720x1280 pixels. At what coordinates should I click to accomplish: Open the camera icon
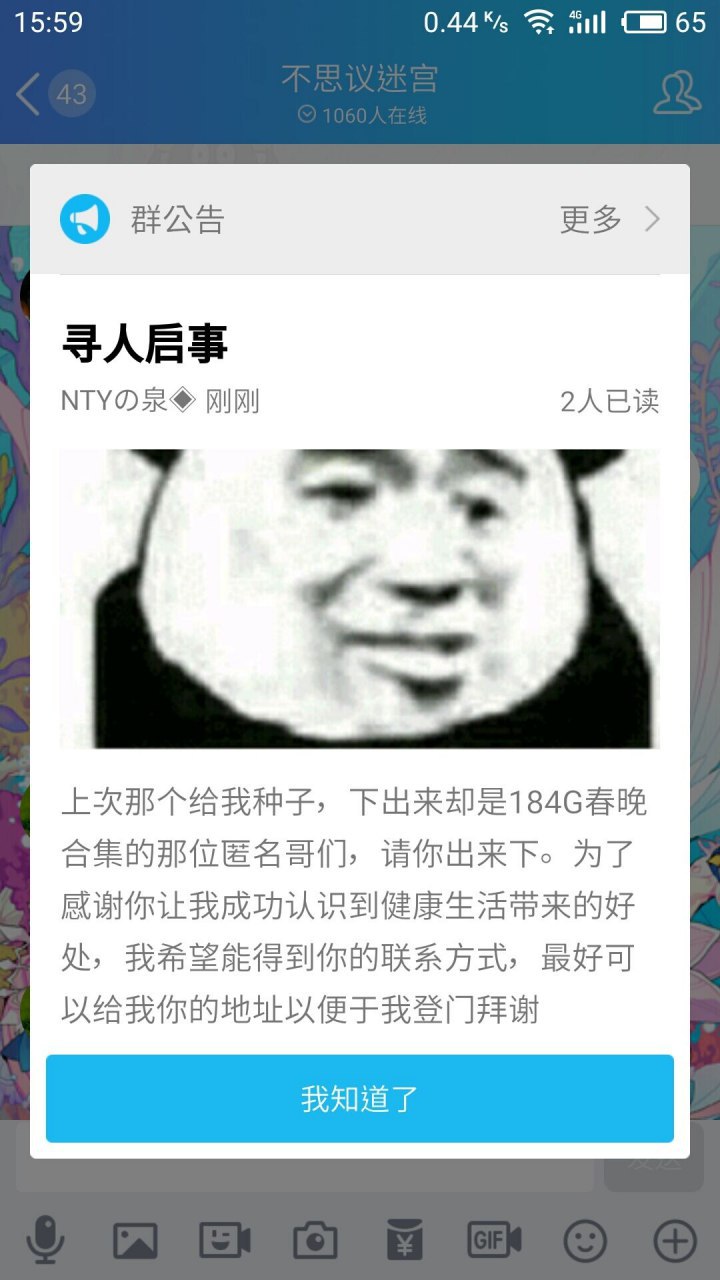(x=315, y=1241)
